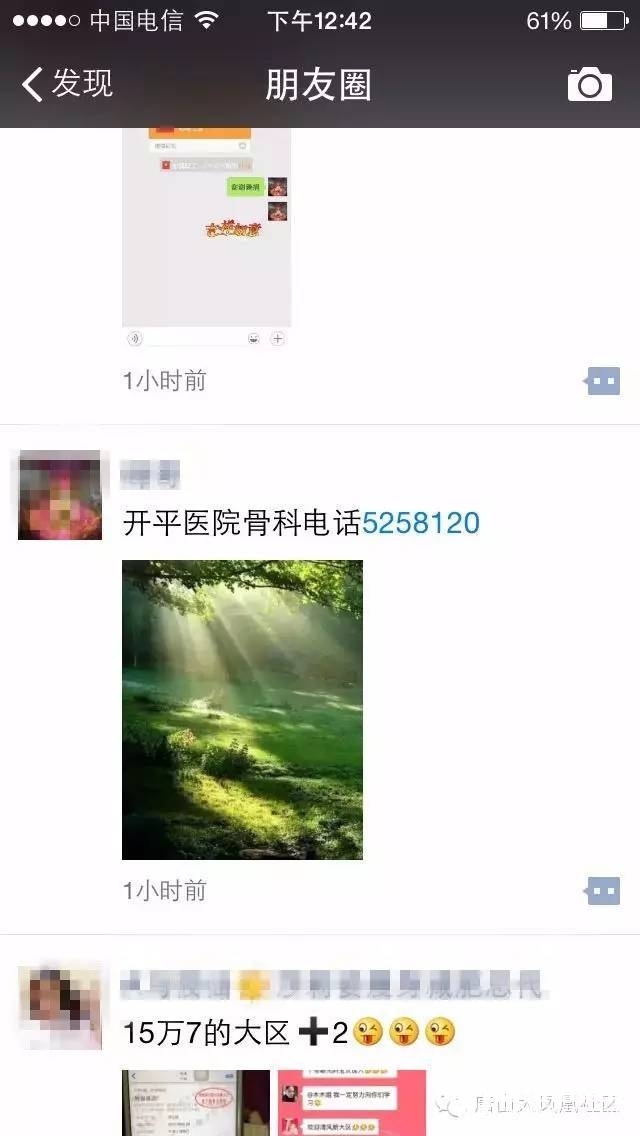Viewport: 640px width, 1136px height.
Task: Open the username above the 开平医院 post
Action: pyautogui.click(x=148, y=476)
